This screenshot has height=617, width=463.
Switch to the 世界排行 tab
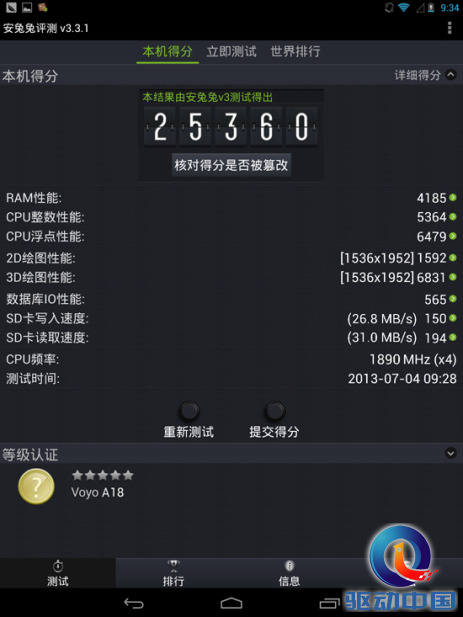(295, 52)
